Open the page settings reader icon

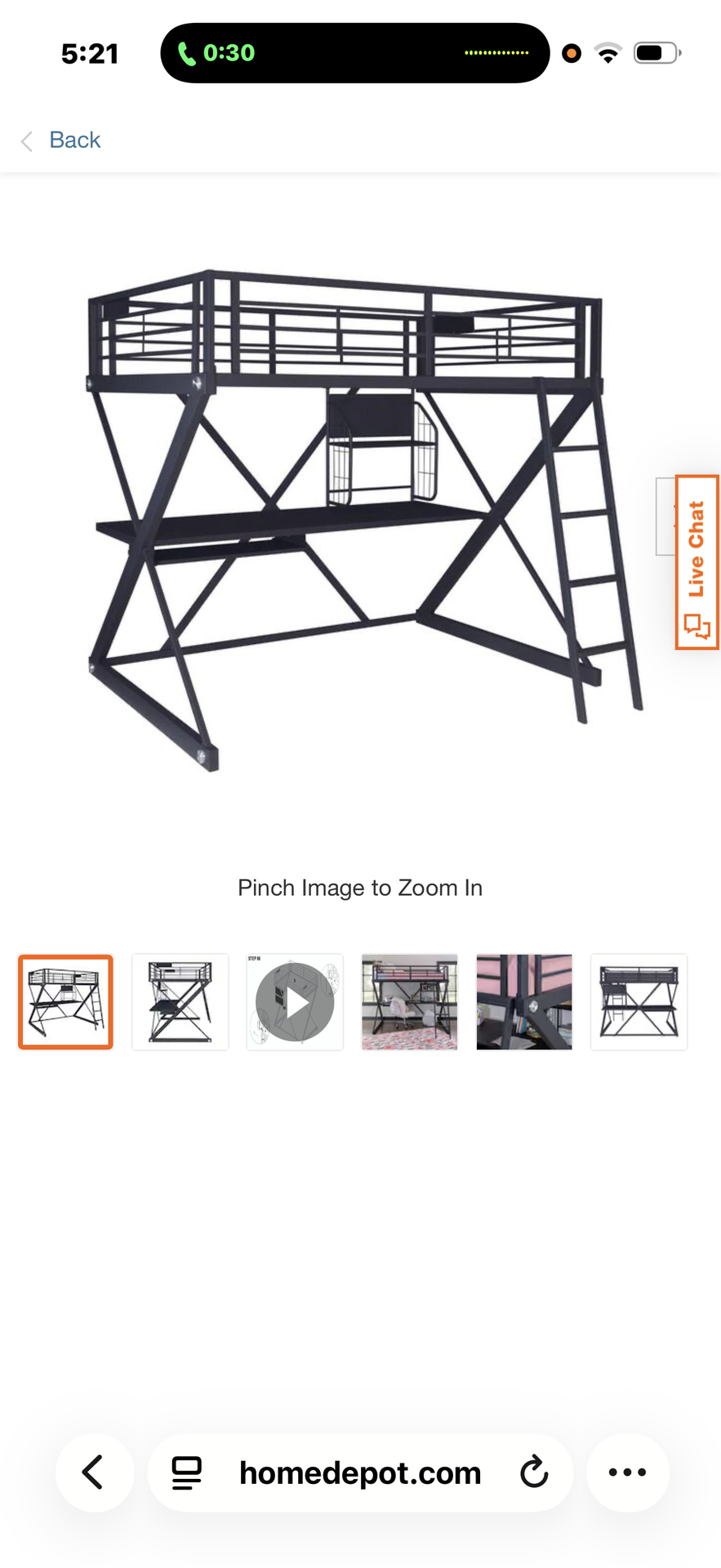187,1473
